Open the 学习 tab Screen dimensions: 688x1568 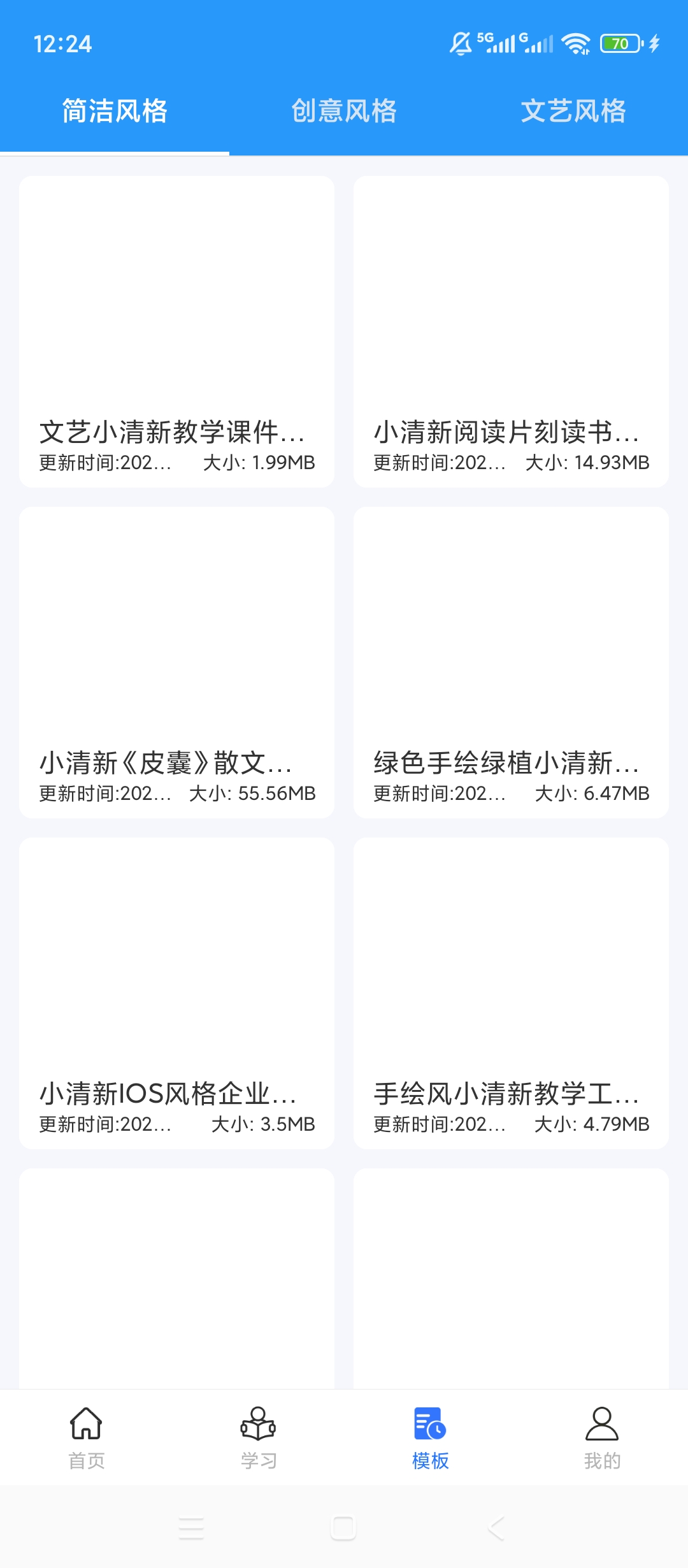coord(258,1438)
